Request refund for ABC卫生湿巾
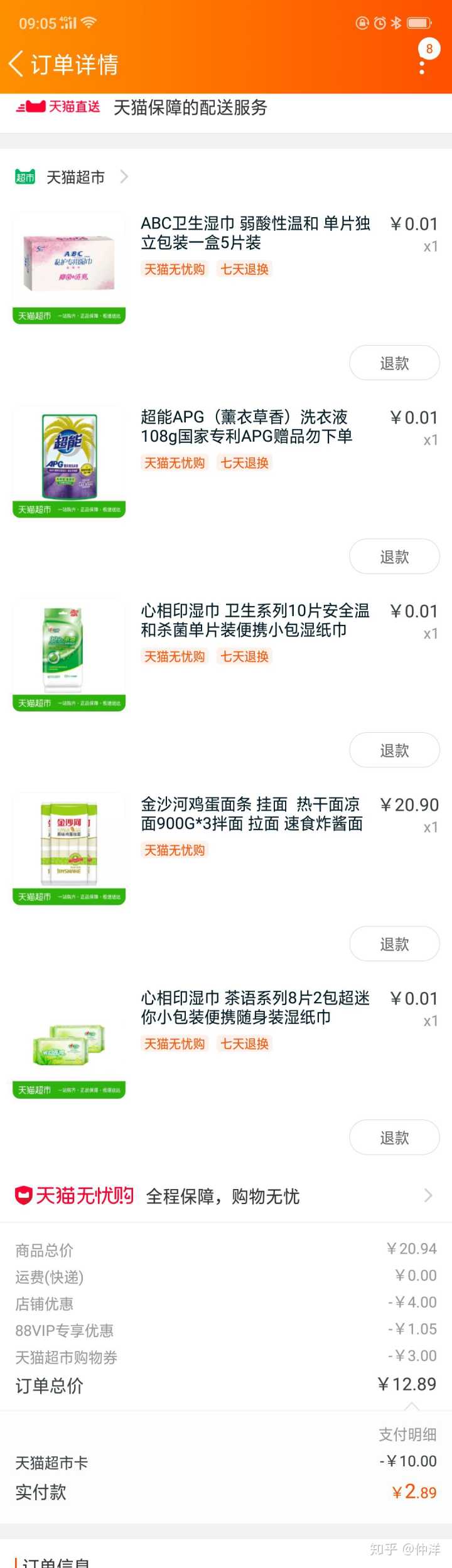This screenshot has width=452, height=1568. tap(394, 363)
